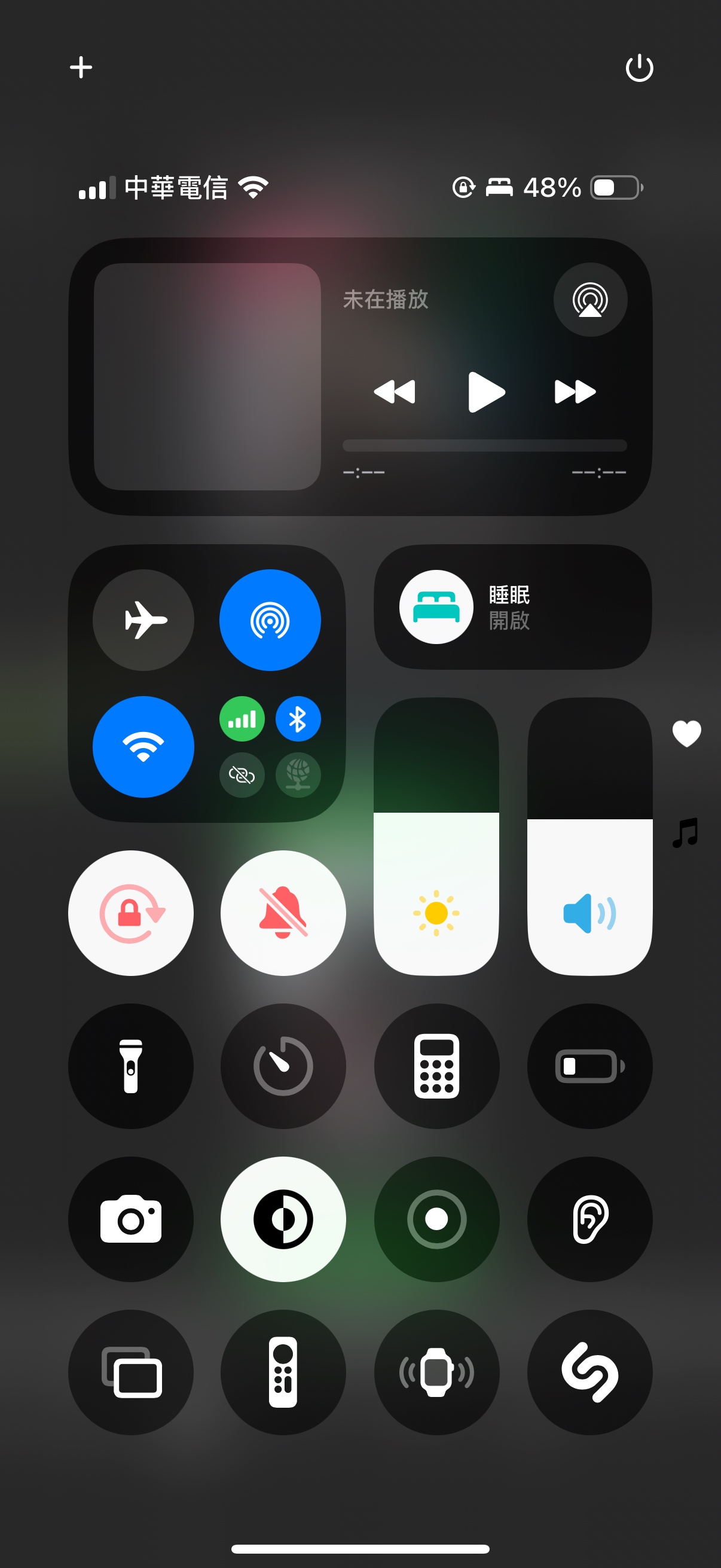Open the timer control
The height and width of the screenshot is (1568, 721).
283,1066
